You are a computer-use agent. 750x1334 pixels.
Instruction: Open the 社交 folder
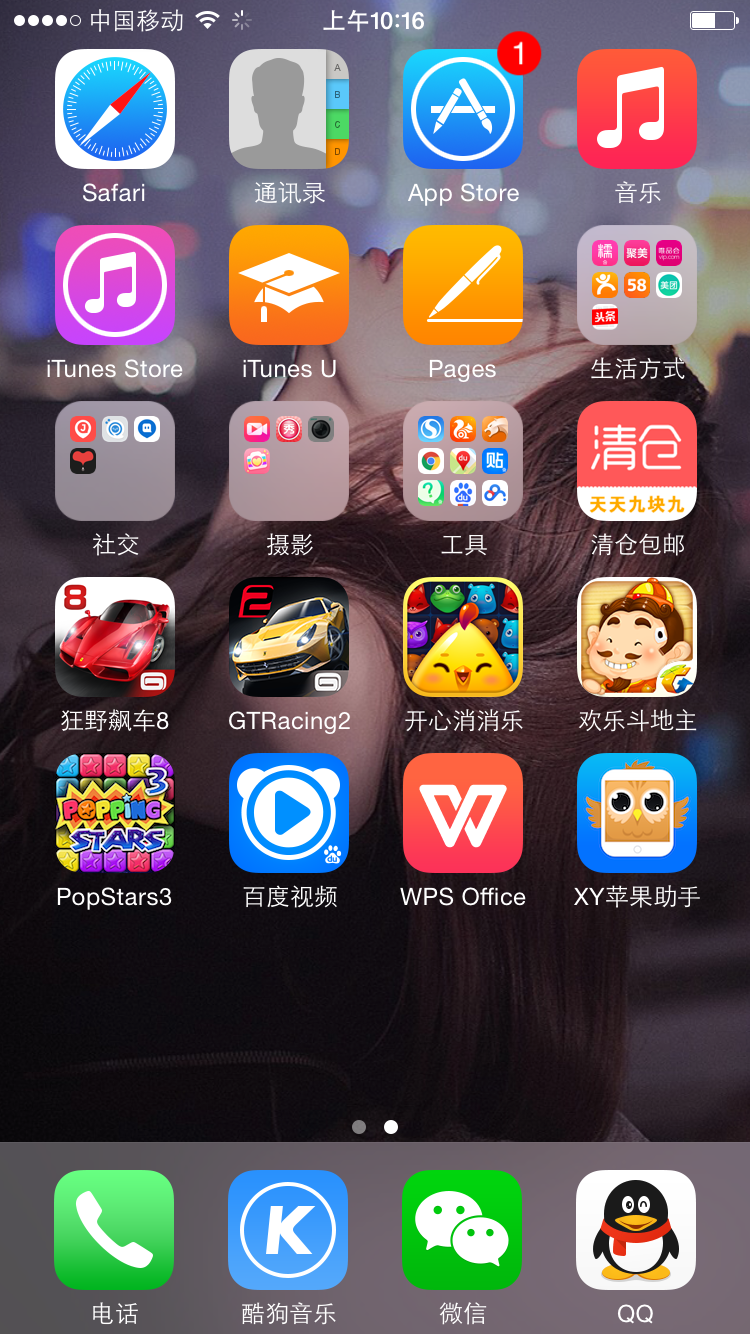(x=114, y=461)
